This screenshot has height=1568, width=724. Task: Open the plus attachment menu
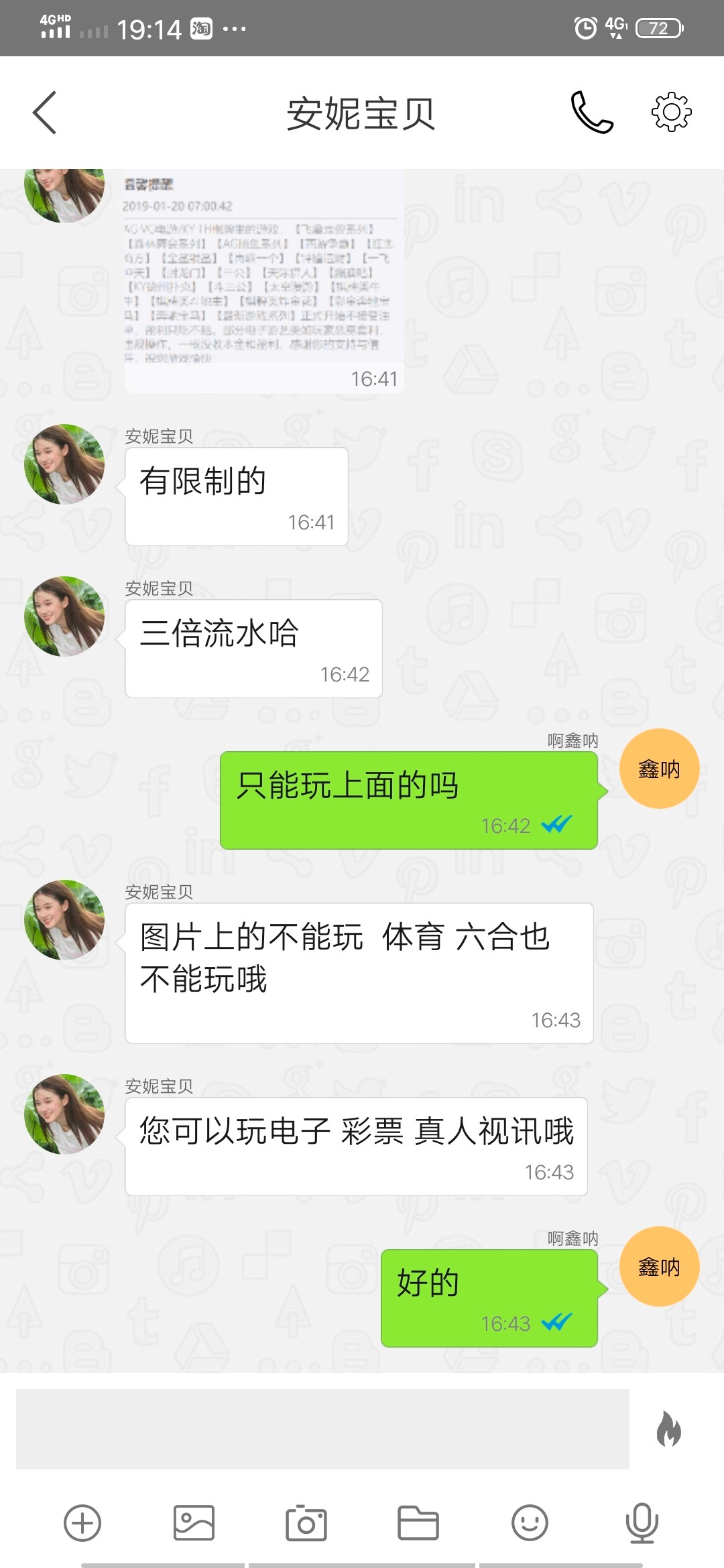pos(82,1523)
